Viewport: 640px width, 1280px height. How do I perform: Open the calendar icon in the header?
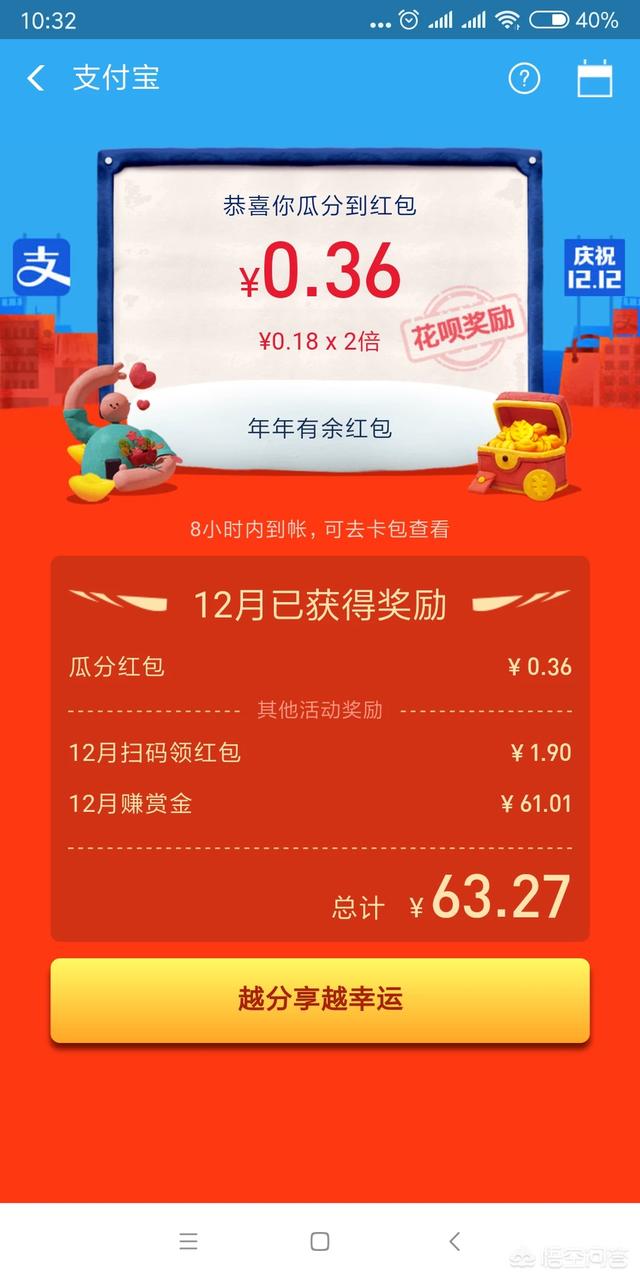595,78
